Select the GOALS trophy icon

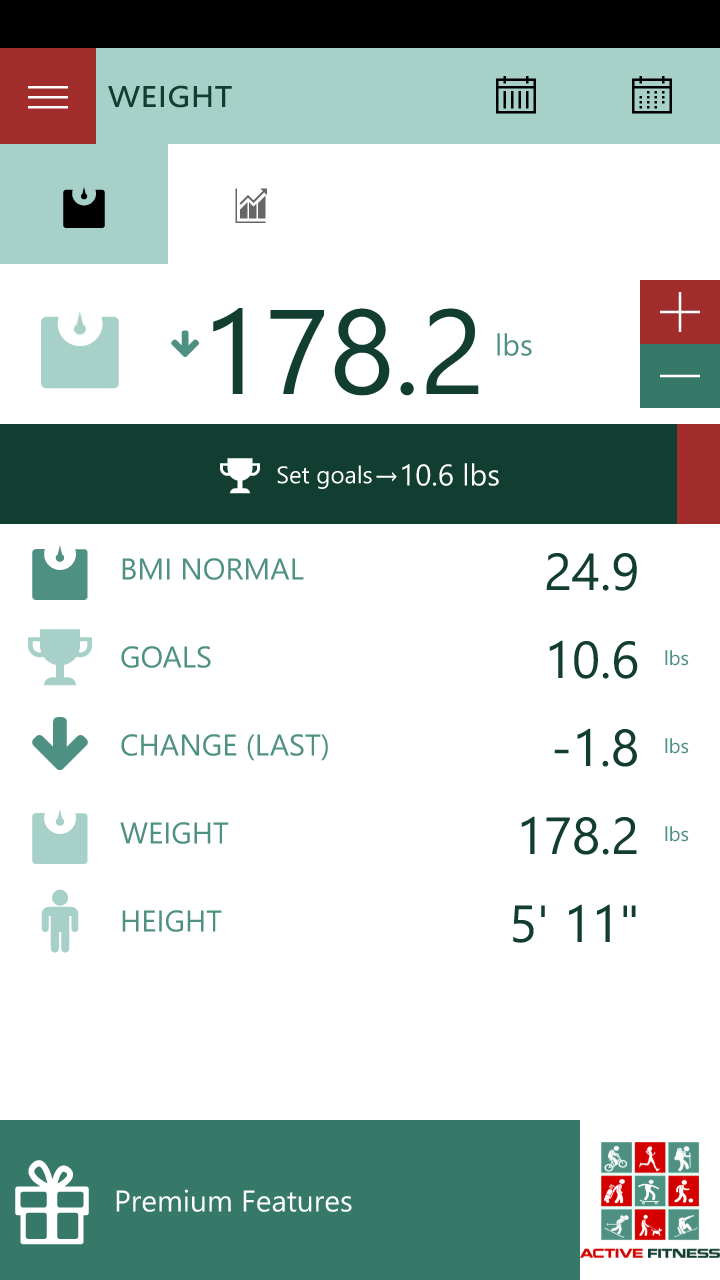(x=59, y=656)
